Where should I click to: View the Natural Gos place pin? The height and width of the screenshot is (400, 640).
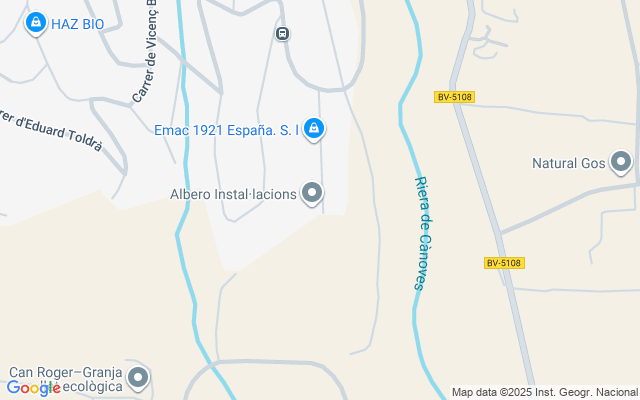tap(620, 162)
